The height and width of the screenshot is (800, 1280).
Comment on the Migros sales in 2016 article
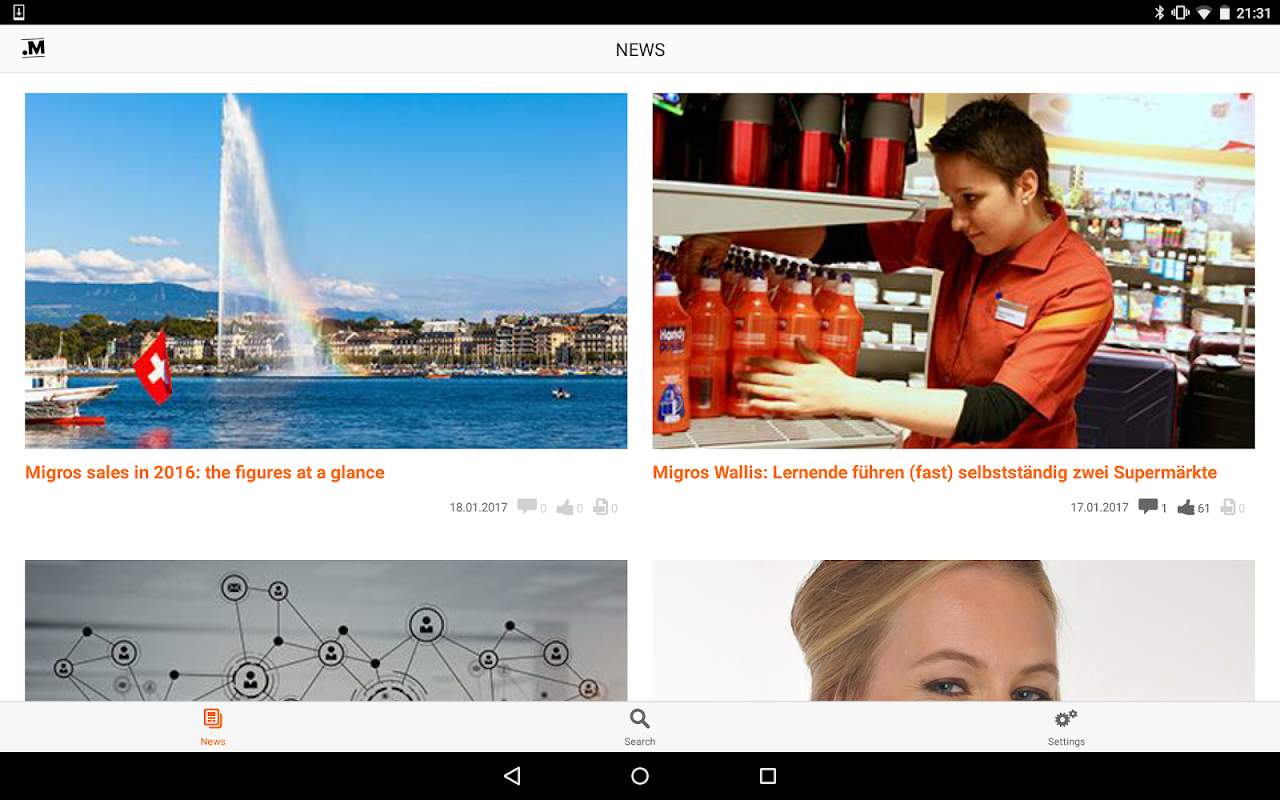527,507
